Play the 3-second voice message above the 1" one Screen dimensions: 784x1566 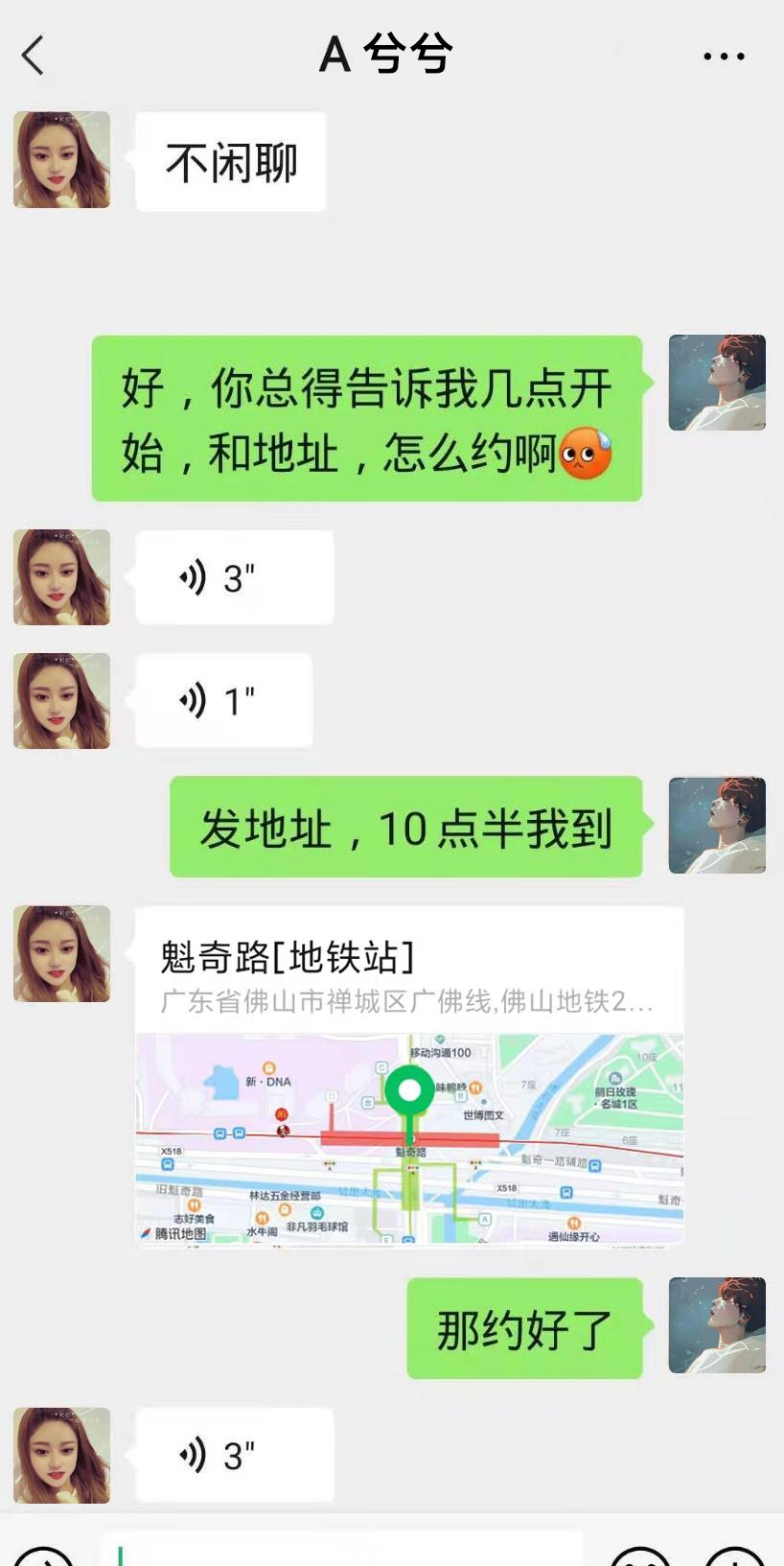click(235, 578)
